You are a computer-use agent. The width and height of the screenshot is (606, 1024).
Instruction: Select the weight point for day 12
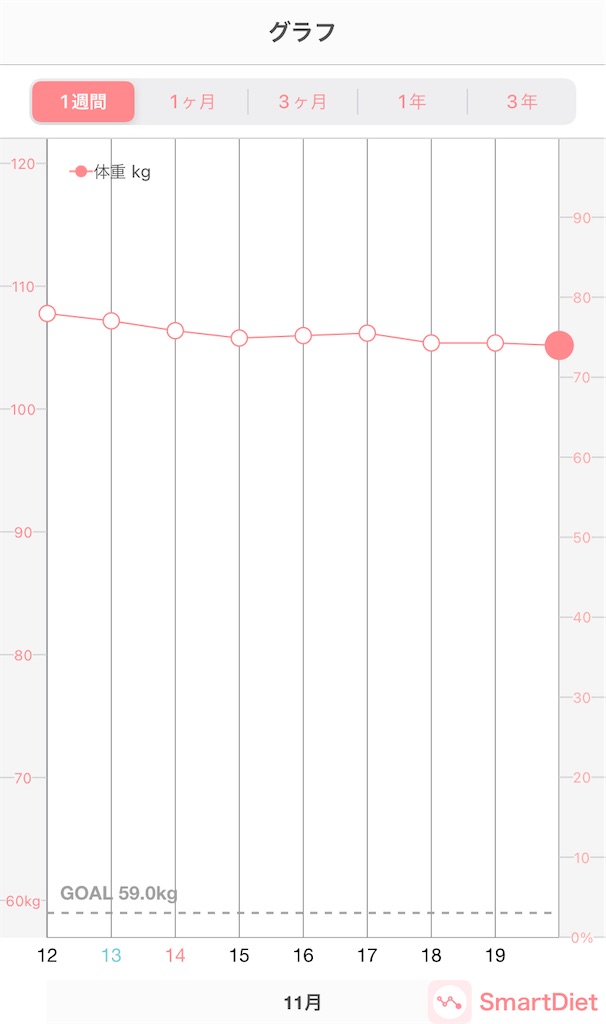point(47,314)
